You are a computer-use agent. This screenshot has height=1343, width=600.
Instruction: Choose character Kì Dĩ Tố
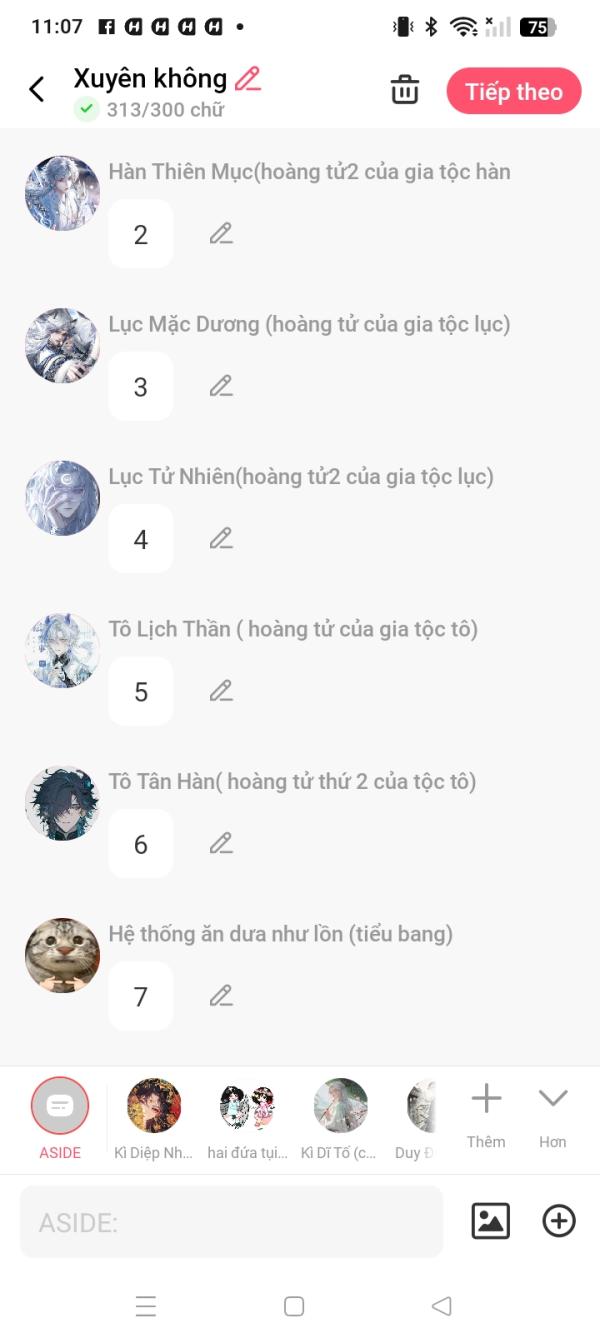point(340,1118)
